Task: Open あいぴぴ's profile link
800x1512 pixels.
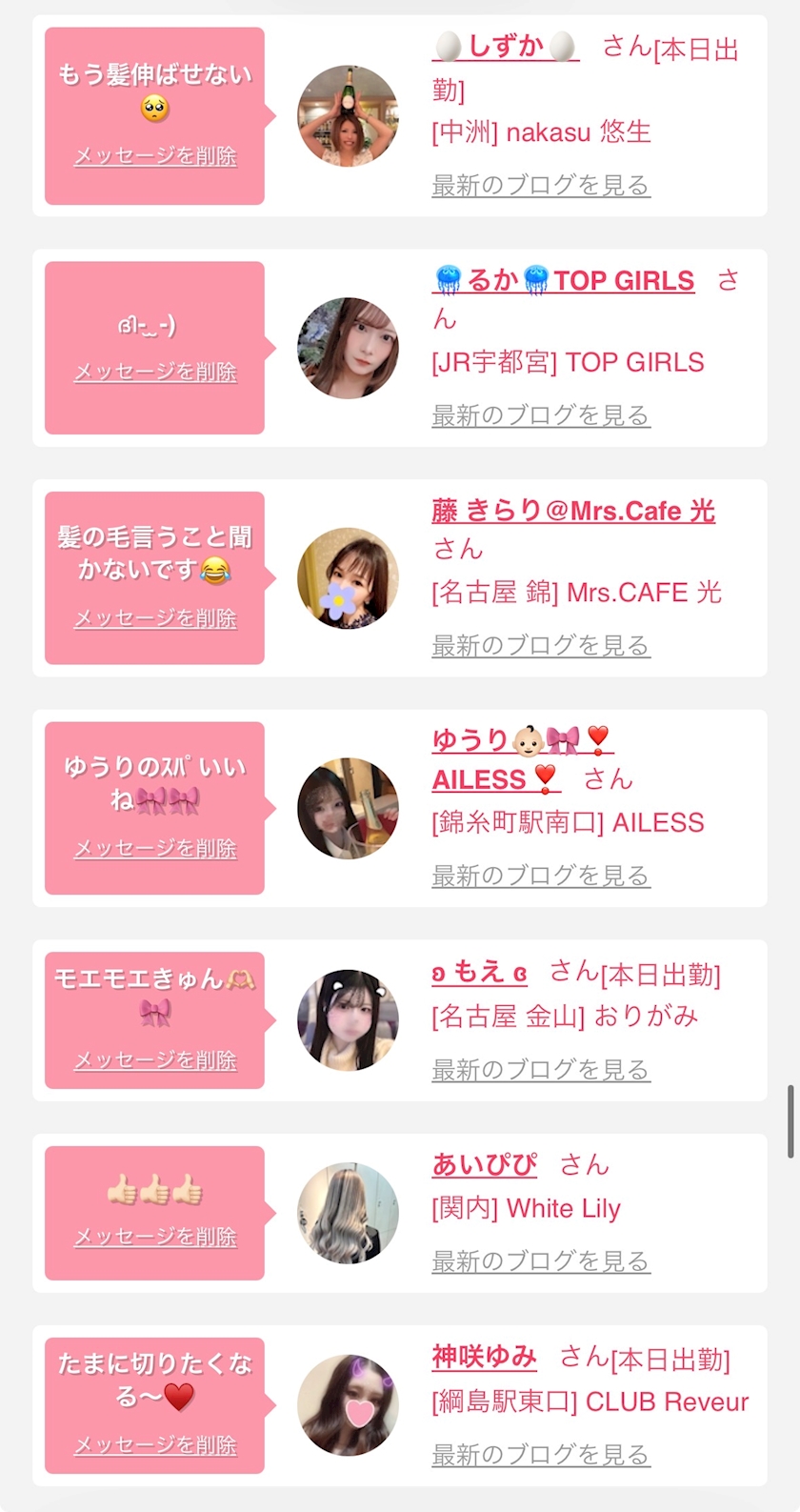Action: 485,1165
